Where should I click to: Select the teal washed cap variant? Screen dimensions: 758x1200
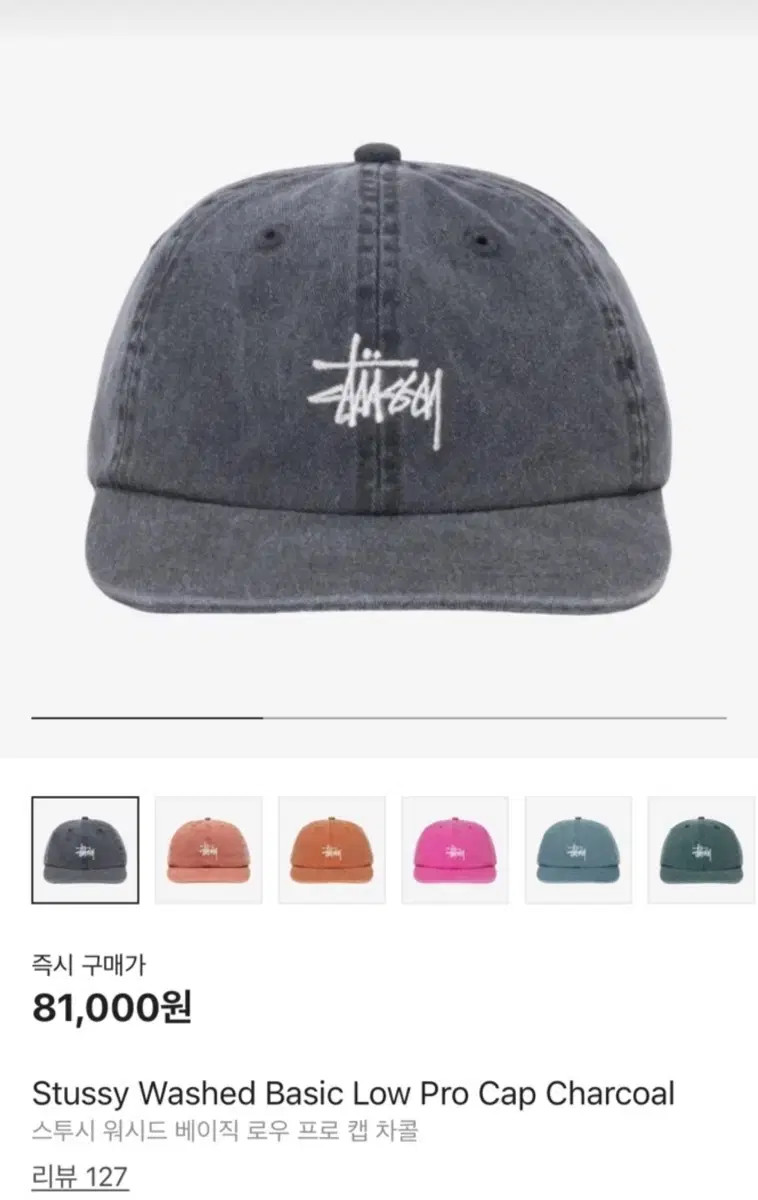click(x=578, y=848)
